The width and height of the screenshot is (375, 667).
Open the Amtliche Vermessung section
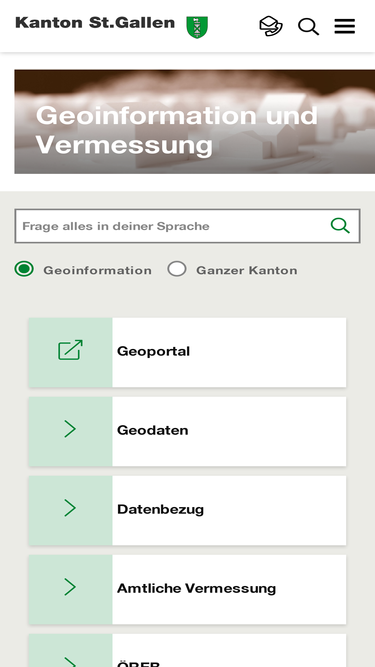click(x=188, y=589)
